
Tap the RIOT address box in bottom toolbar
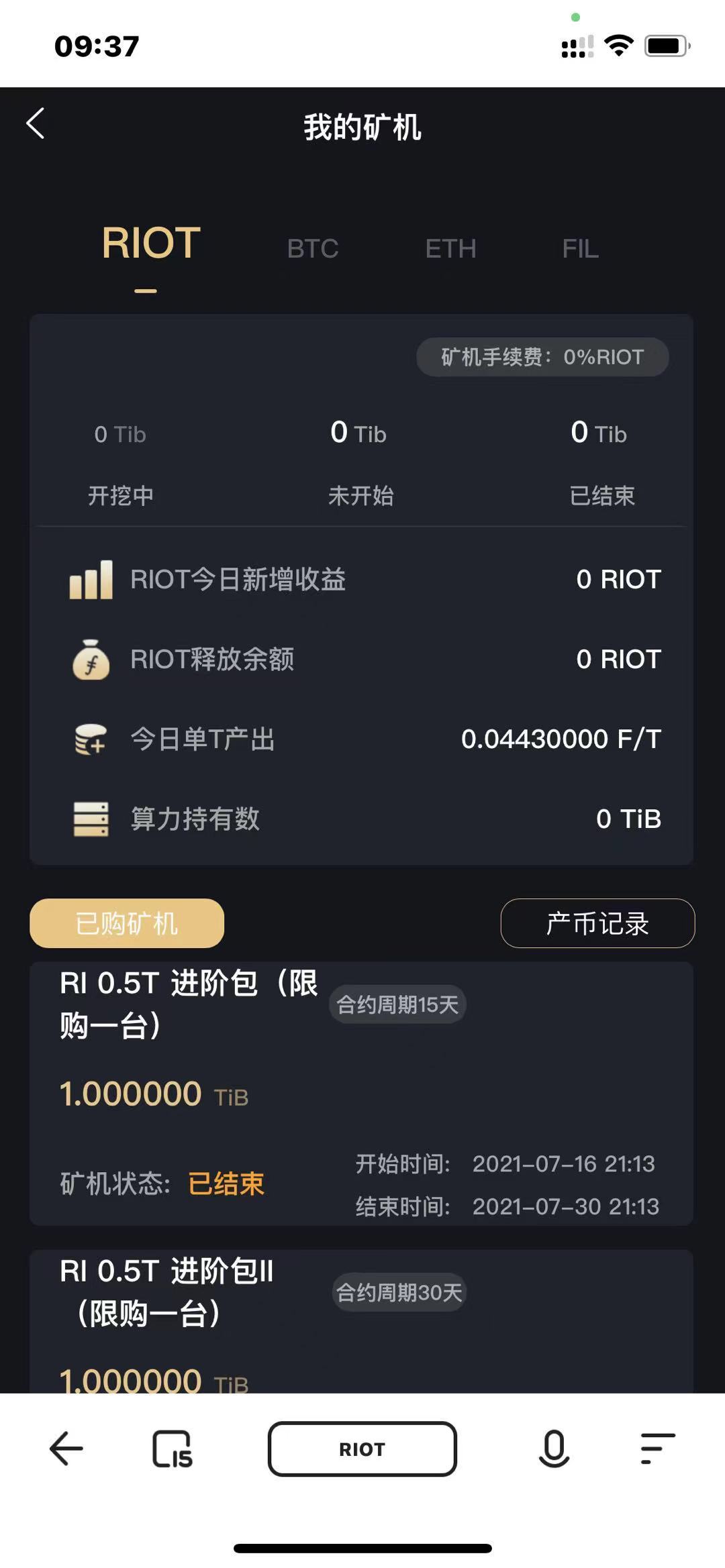362,1449
